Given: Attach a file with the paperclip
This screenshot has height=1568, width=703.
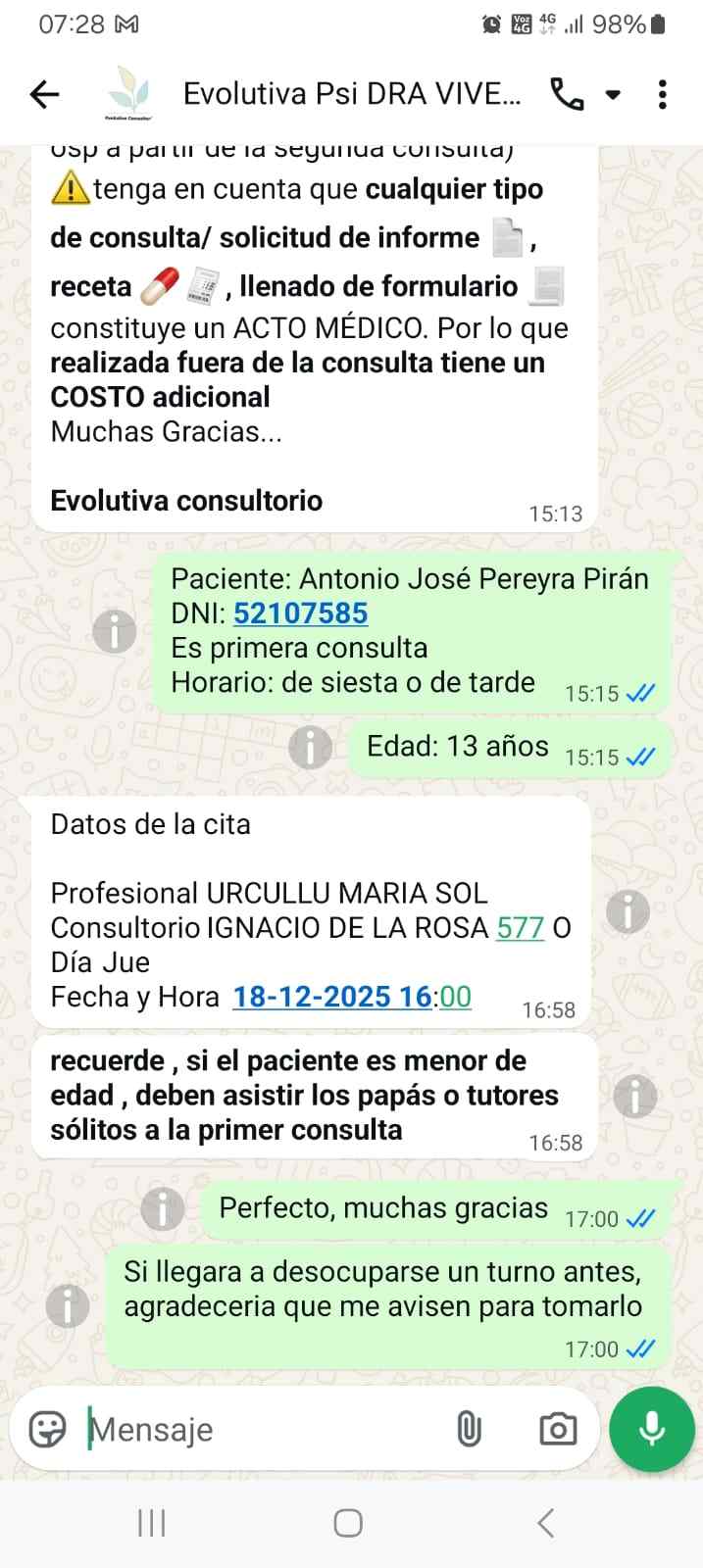Looking at the screenshot, I should (469, 1430).
